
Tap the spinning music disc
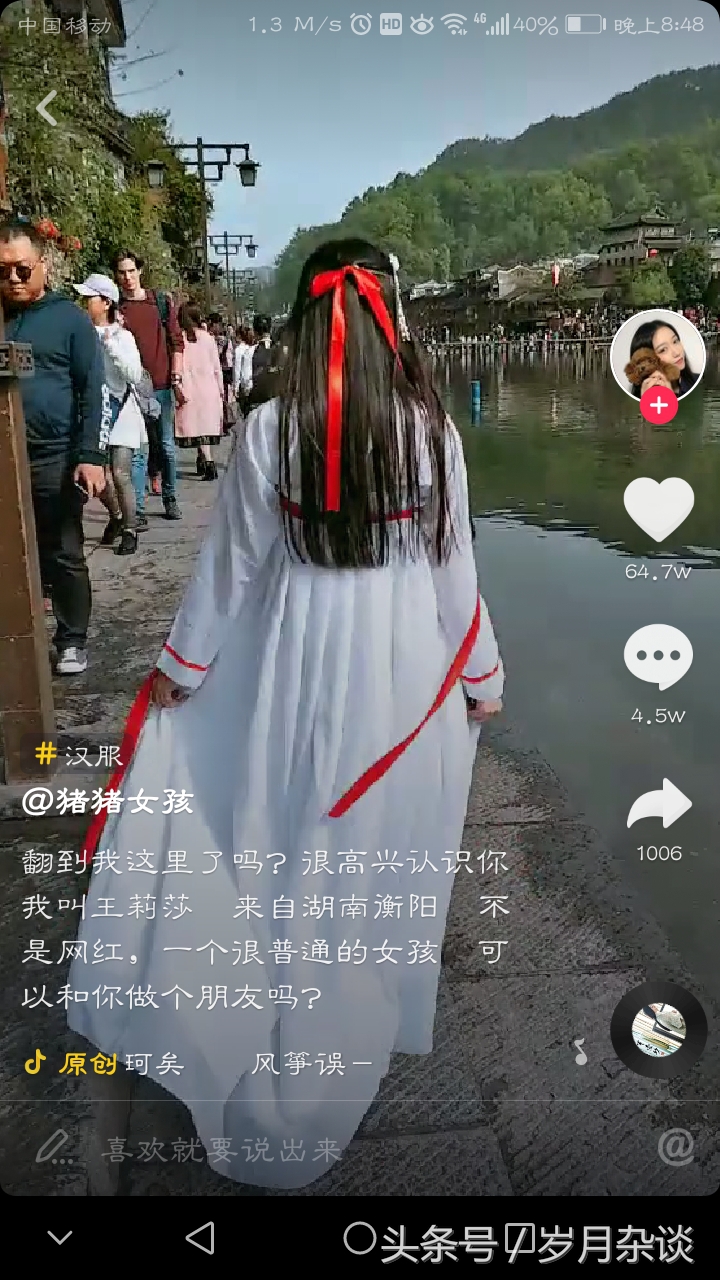(x=658, y=1029)
